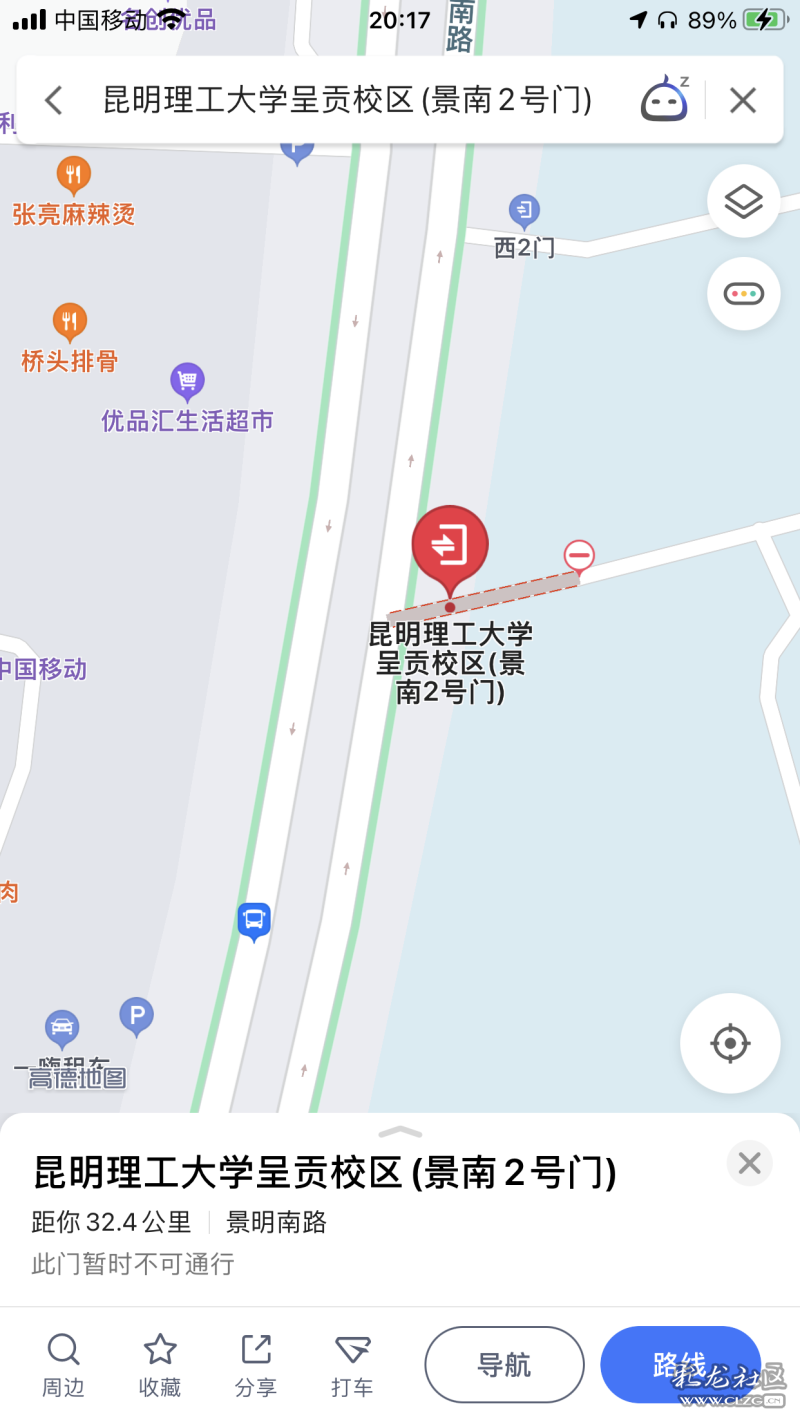Hail a ride with 打车
Screen dimensions: 800x1422
(x=352, y=1365)
